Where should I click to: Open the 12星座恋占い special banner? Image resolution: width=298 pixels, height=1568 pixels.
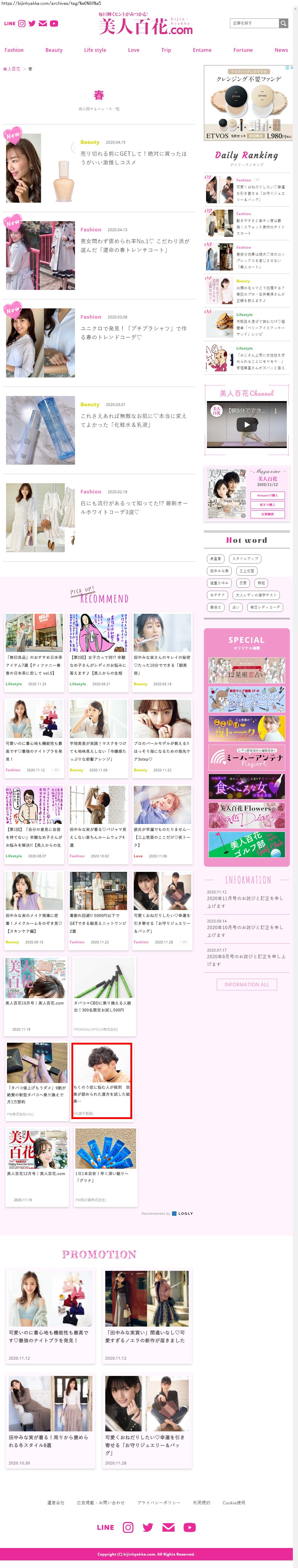(x=246, y=671)
